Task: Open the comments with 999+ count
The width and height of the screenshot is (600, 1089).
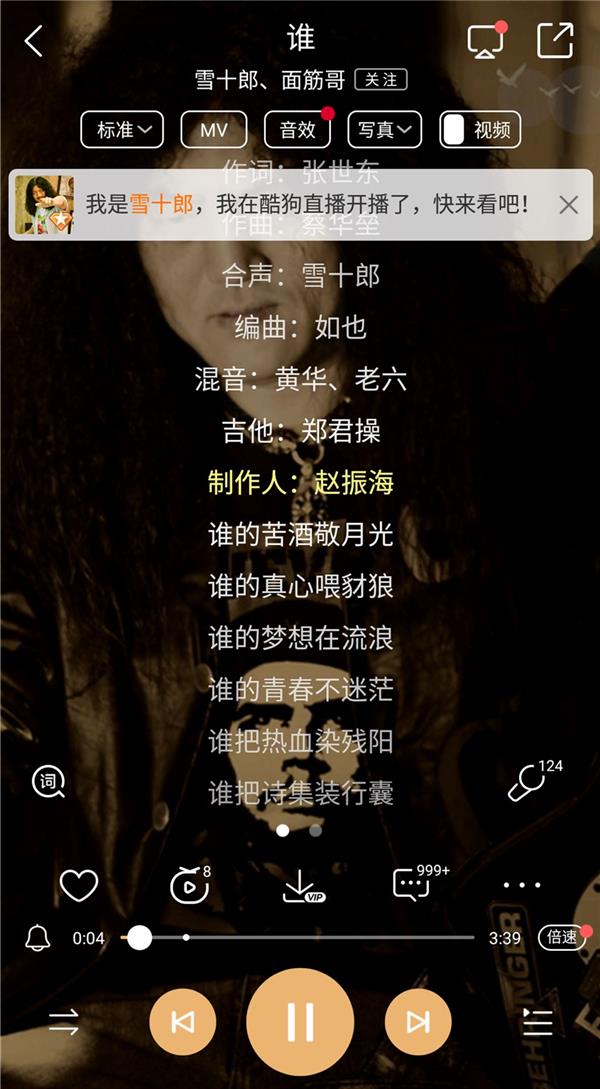Action: click(411, 885)
